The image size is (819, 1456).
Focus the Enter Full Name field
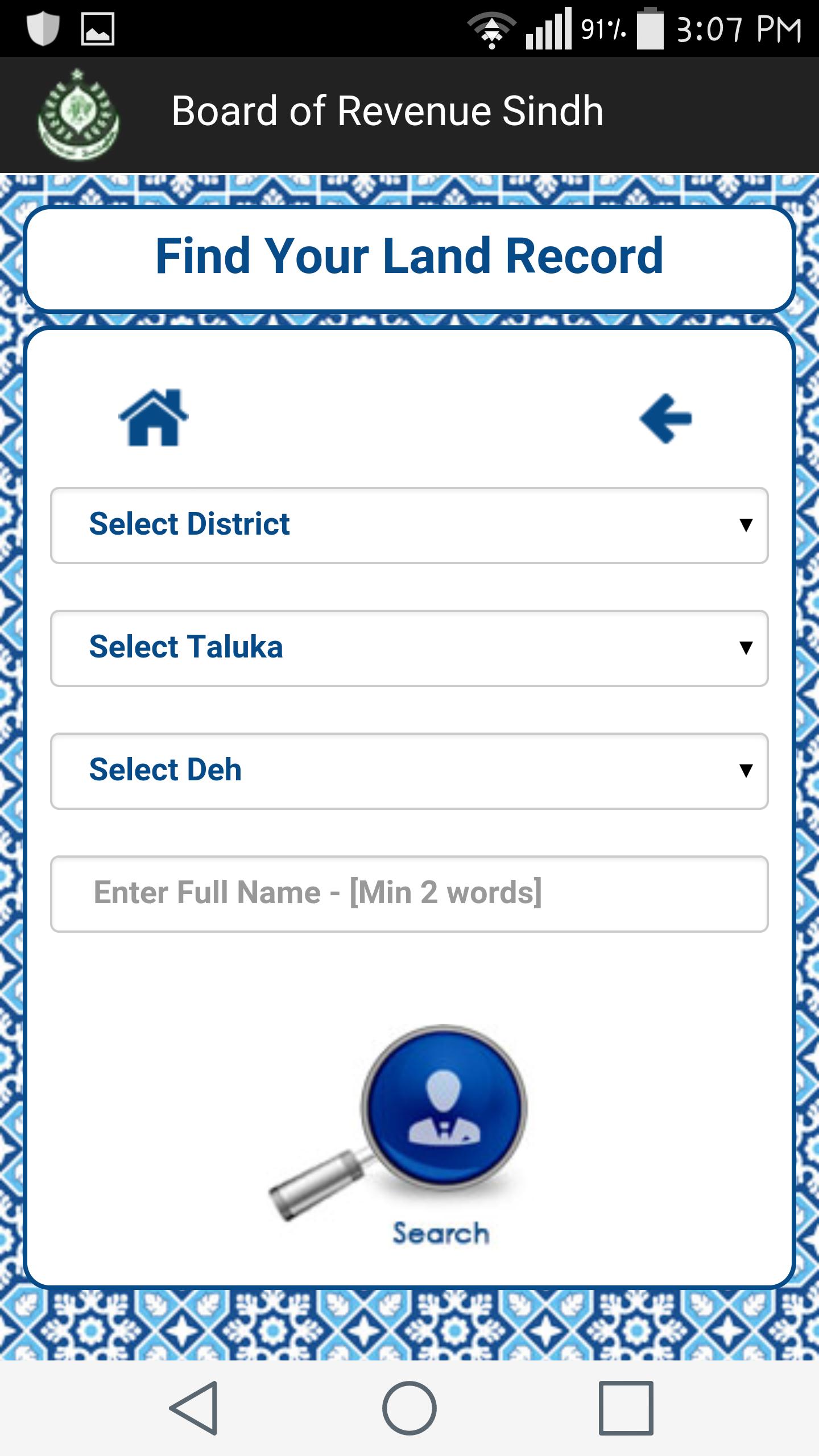[409, 894]
